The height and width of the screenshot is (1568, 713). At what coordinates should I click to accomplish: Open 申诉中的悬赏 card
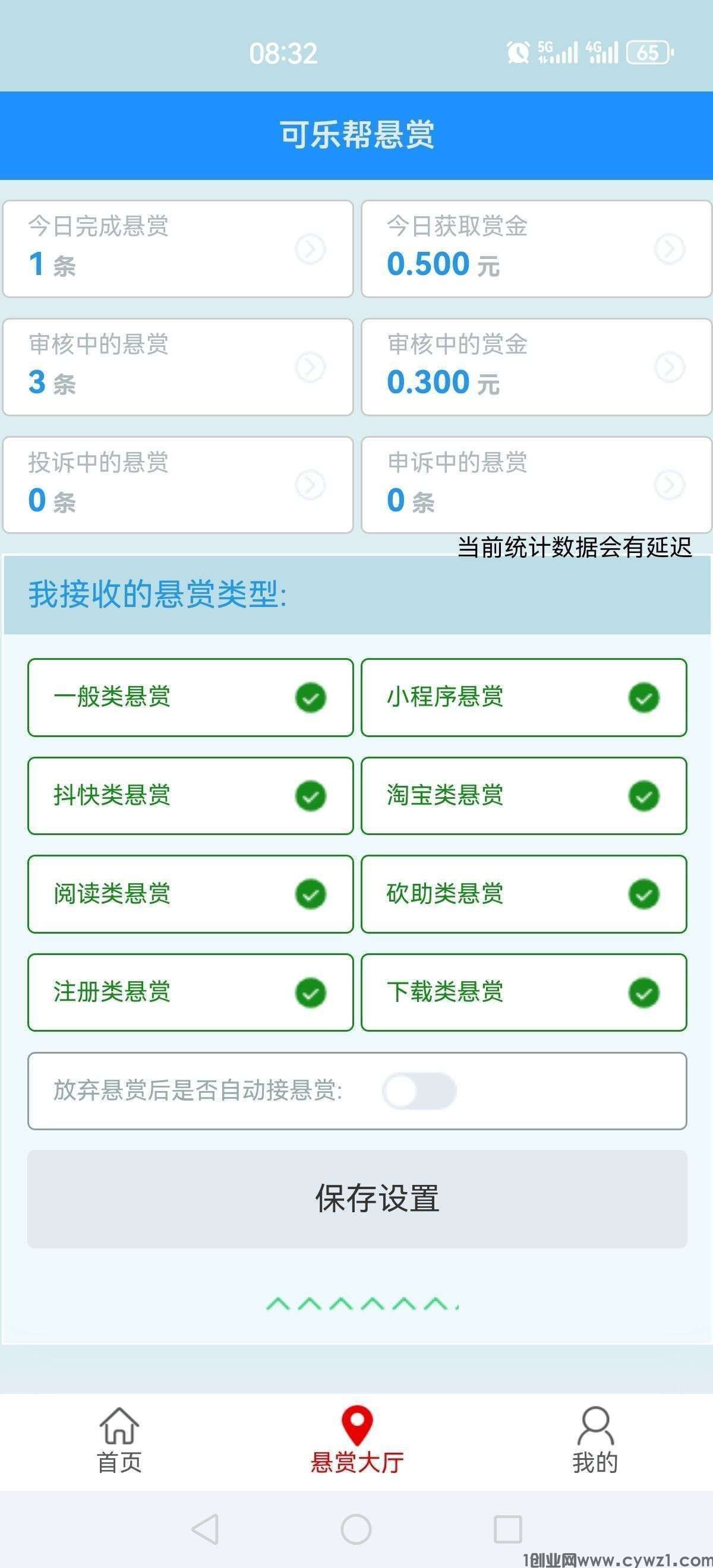[x=536, y=485]
